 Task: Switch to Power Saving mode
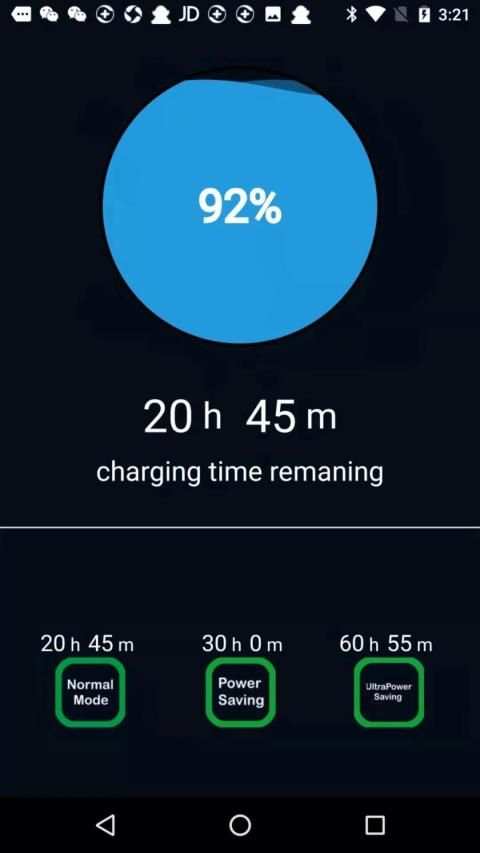pos(241,693)
